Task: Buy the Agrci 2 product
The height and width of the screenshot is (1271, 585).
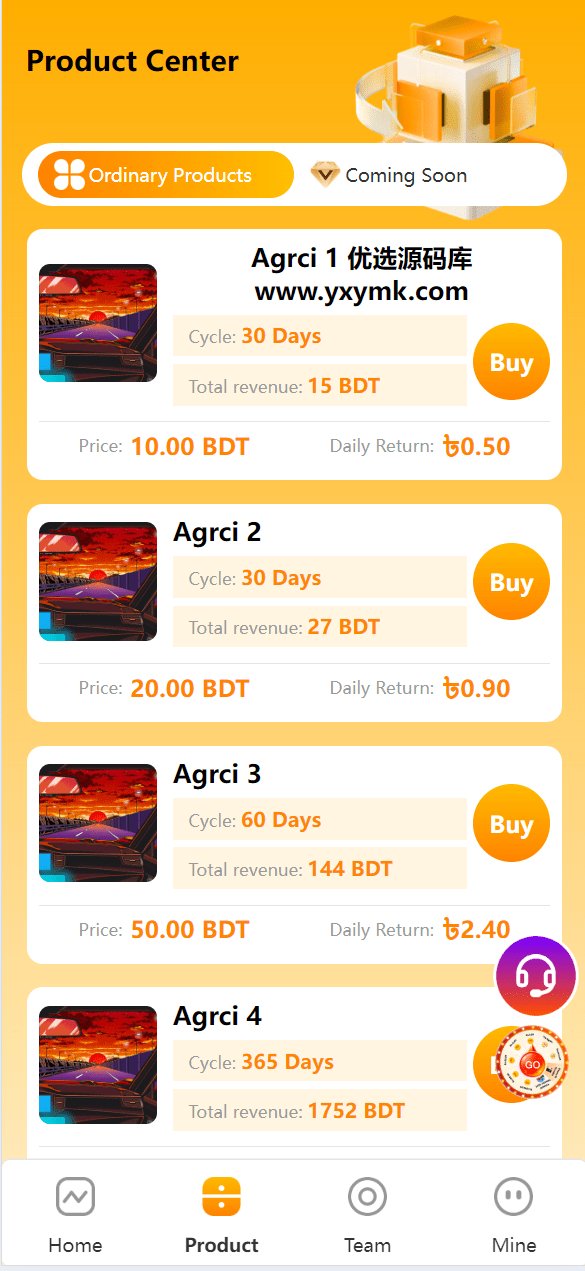Action: [511, 582]
